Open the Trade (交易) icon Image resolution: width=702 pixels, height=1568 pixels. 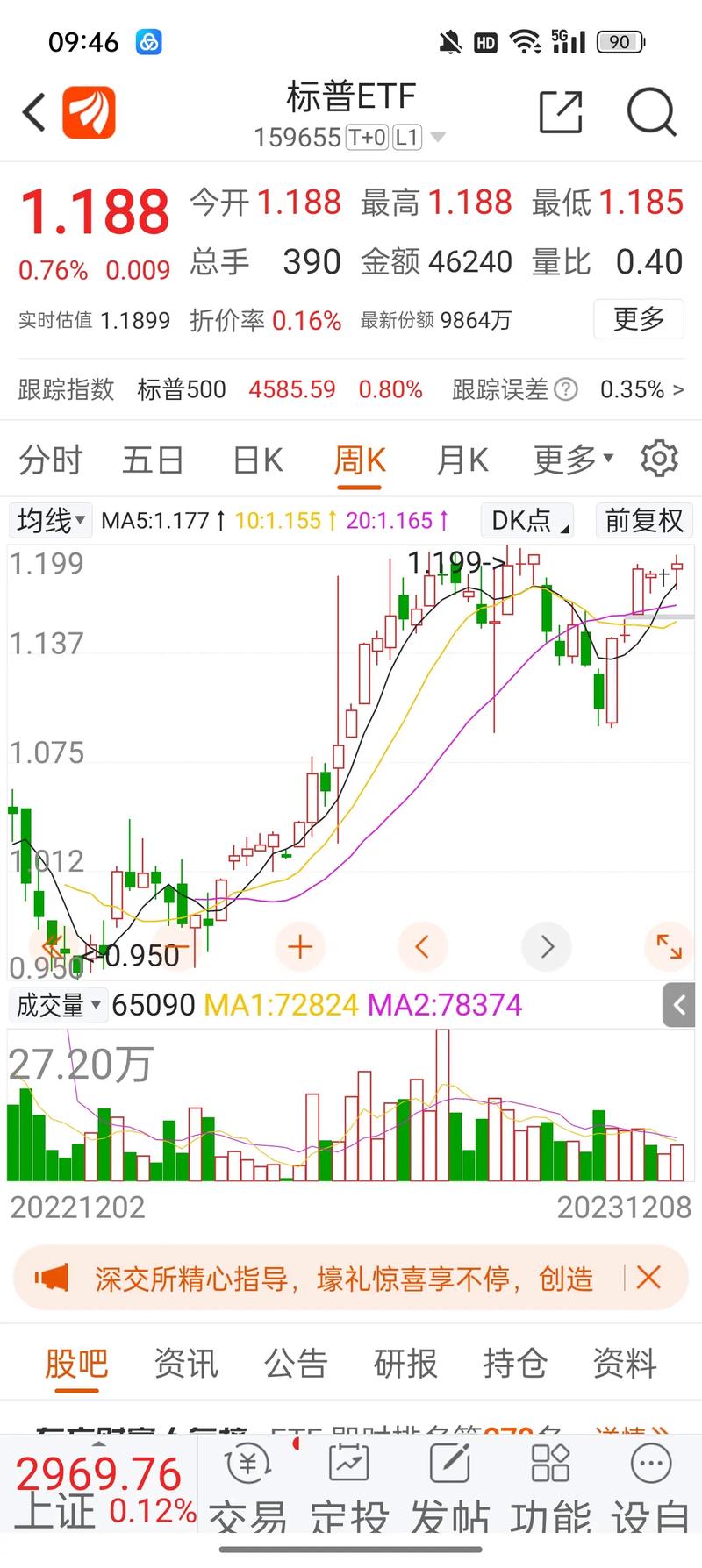coord(248,1463)
